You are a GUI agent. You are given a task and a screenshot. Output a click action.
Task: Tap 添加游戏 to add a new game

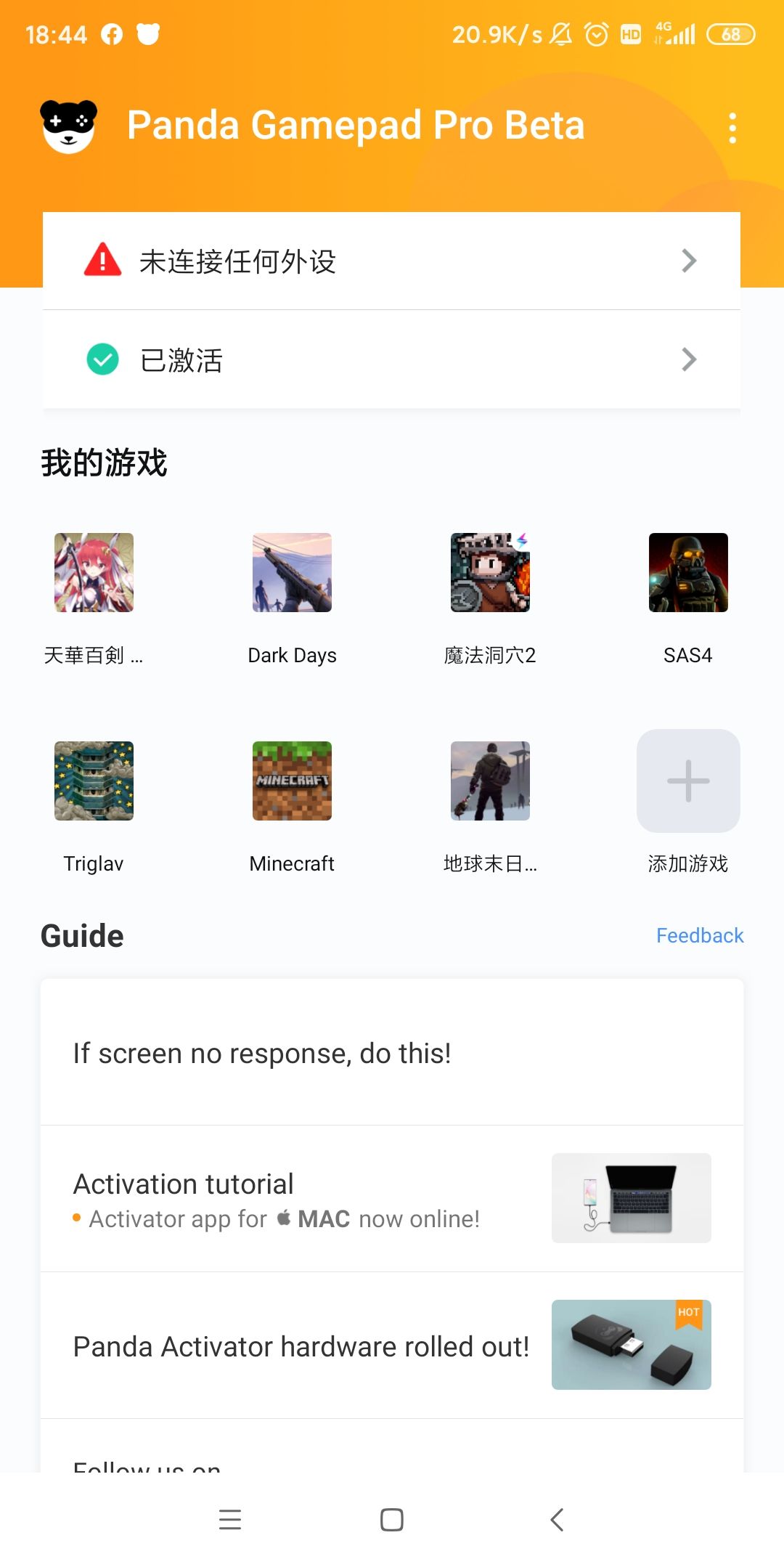point(687,781)
